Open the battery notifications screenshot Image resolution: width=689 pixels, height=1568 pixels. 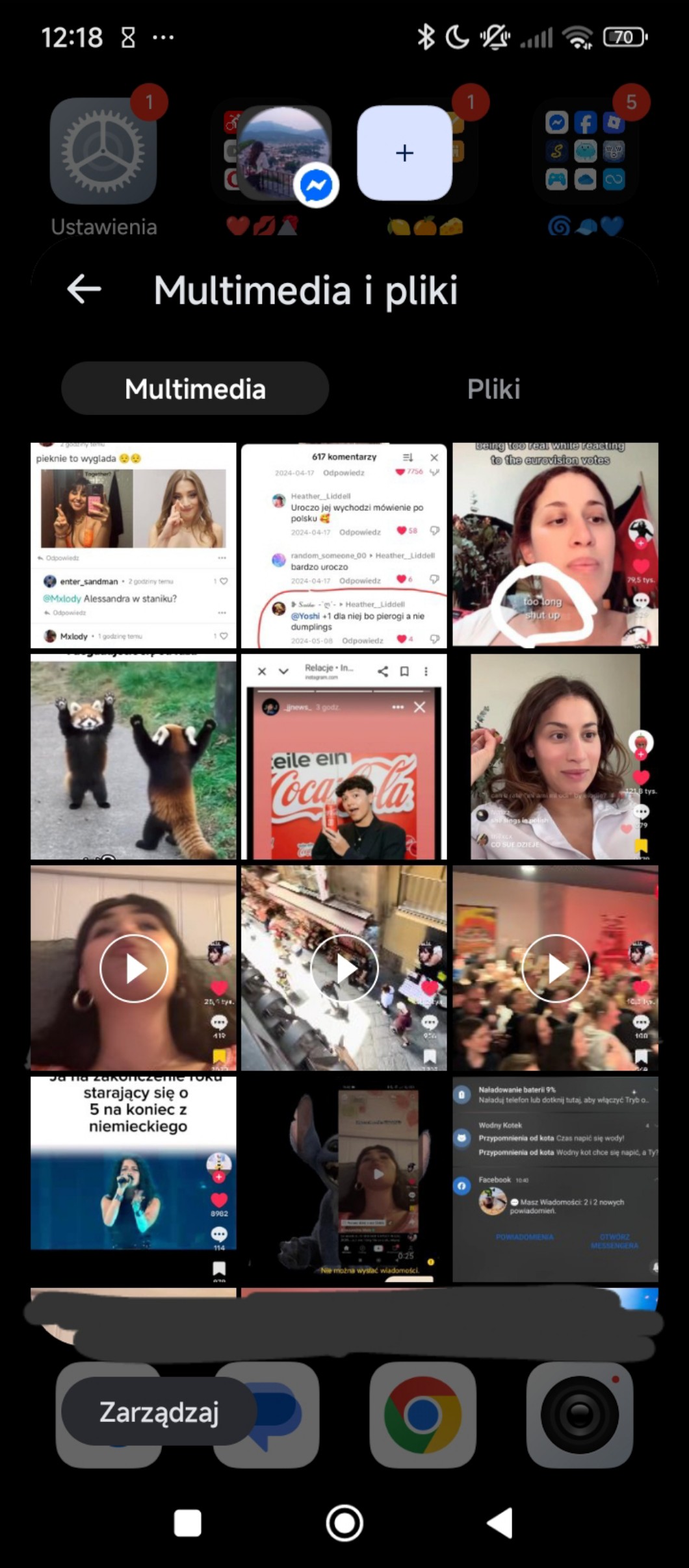point(555,1179)
